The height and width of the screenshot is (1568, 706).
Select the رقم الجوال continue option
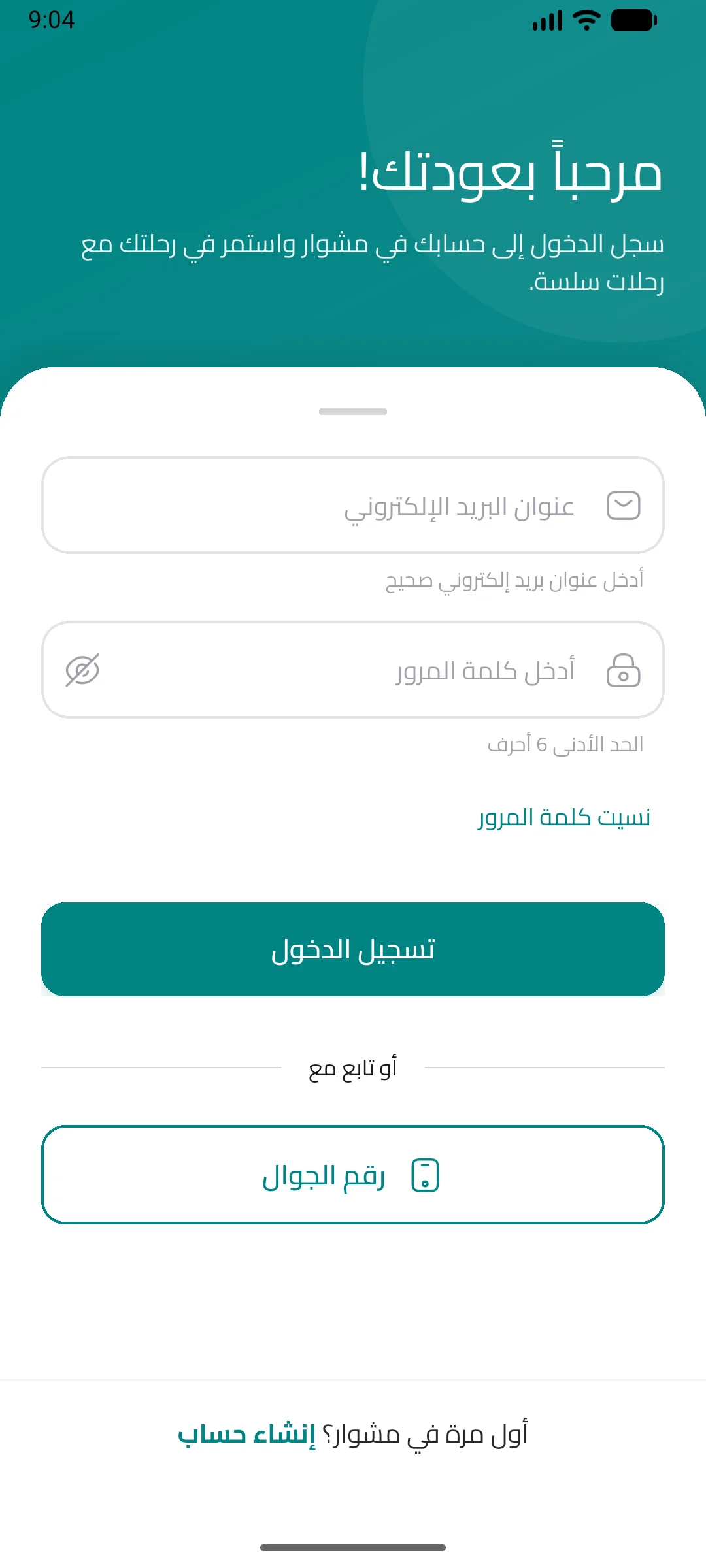pos(352,1174)
